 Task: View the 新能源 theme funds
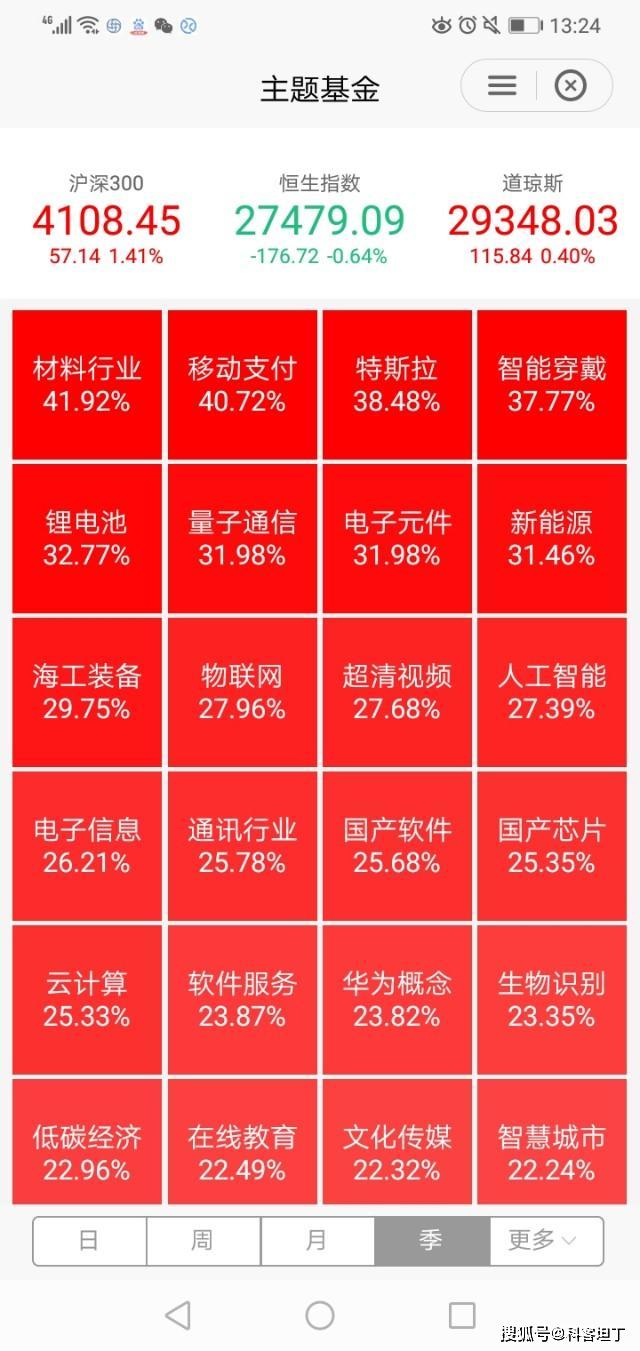point(552,538)
